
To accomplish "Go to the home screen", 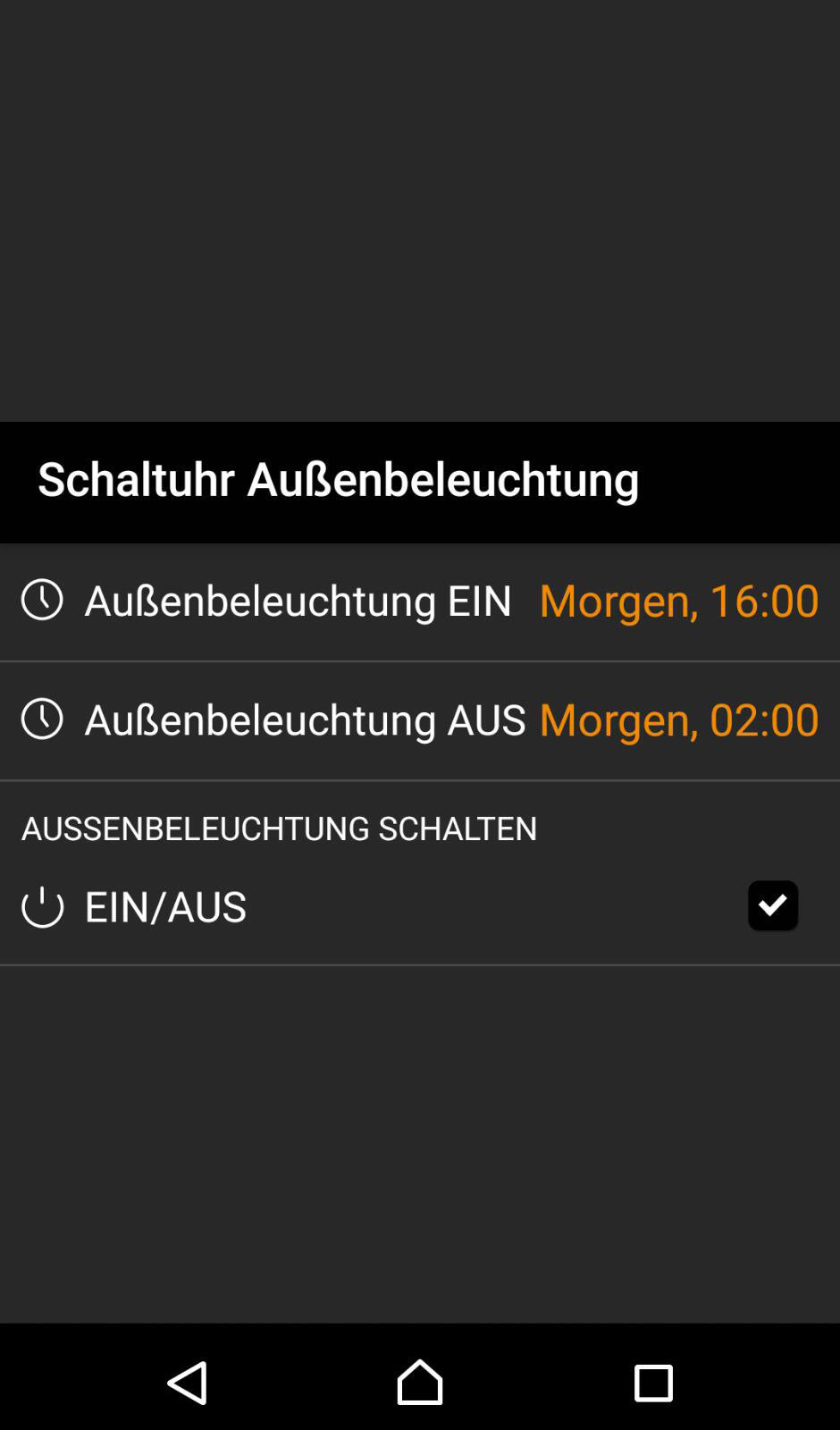I will click(420, 1382).
